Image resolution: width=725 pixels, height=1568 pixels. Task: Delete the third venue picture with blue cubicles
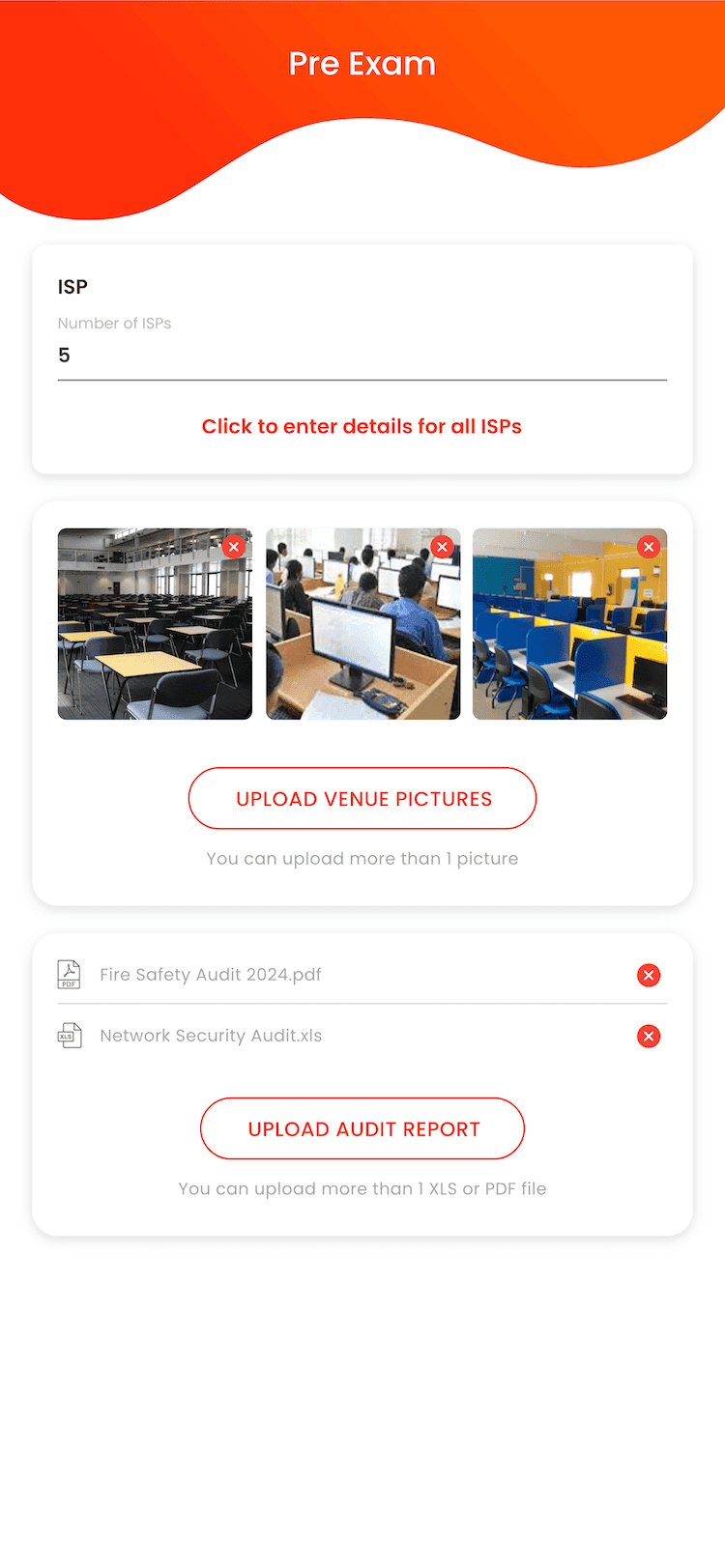tap(649, 546)
